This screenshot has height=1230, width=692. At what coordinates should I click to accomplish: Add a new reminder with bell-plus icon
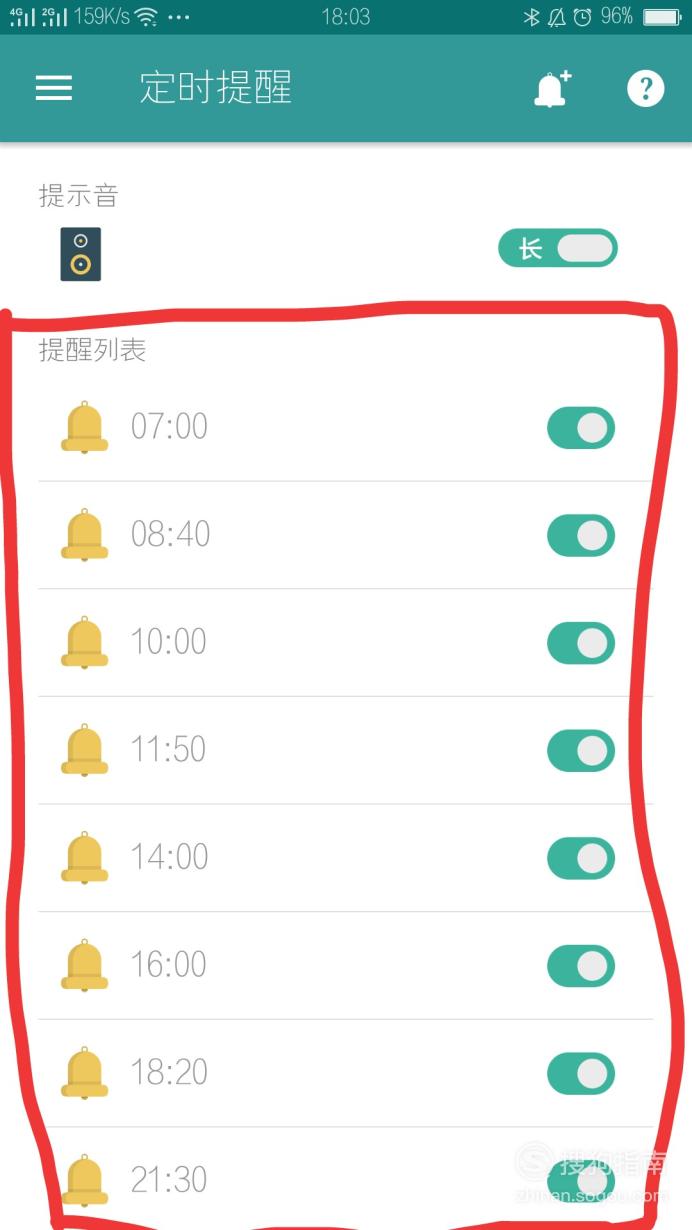pyautogui.click(x=552, y=89)
